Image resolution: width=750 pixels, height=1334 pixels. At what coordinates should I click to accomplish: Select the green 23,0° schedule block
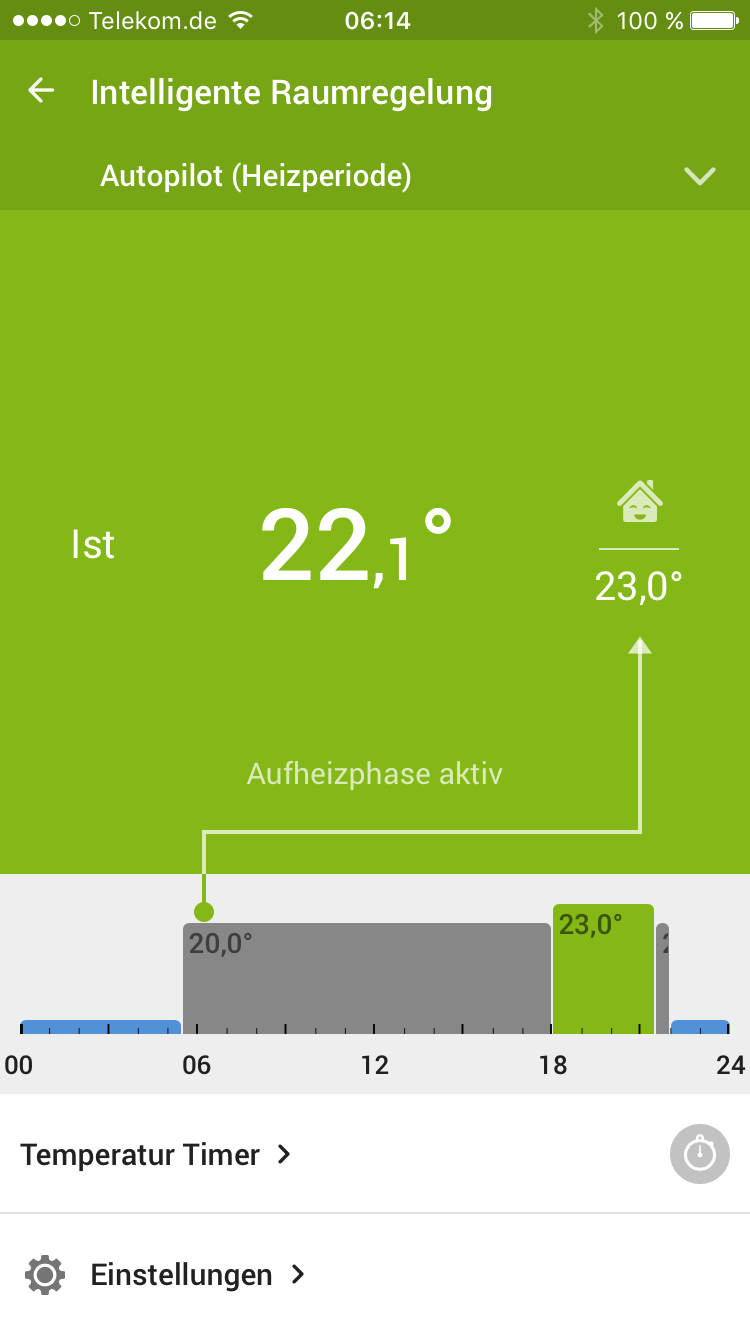(x=603, y=968)
